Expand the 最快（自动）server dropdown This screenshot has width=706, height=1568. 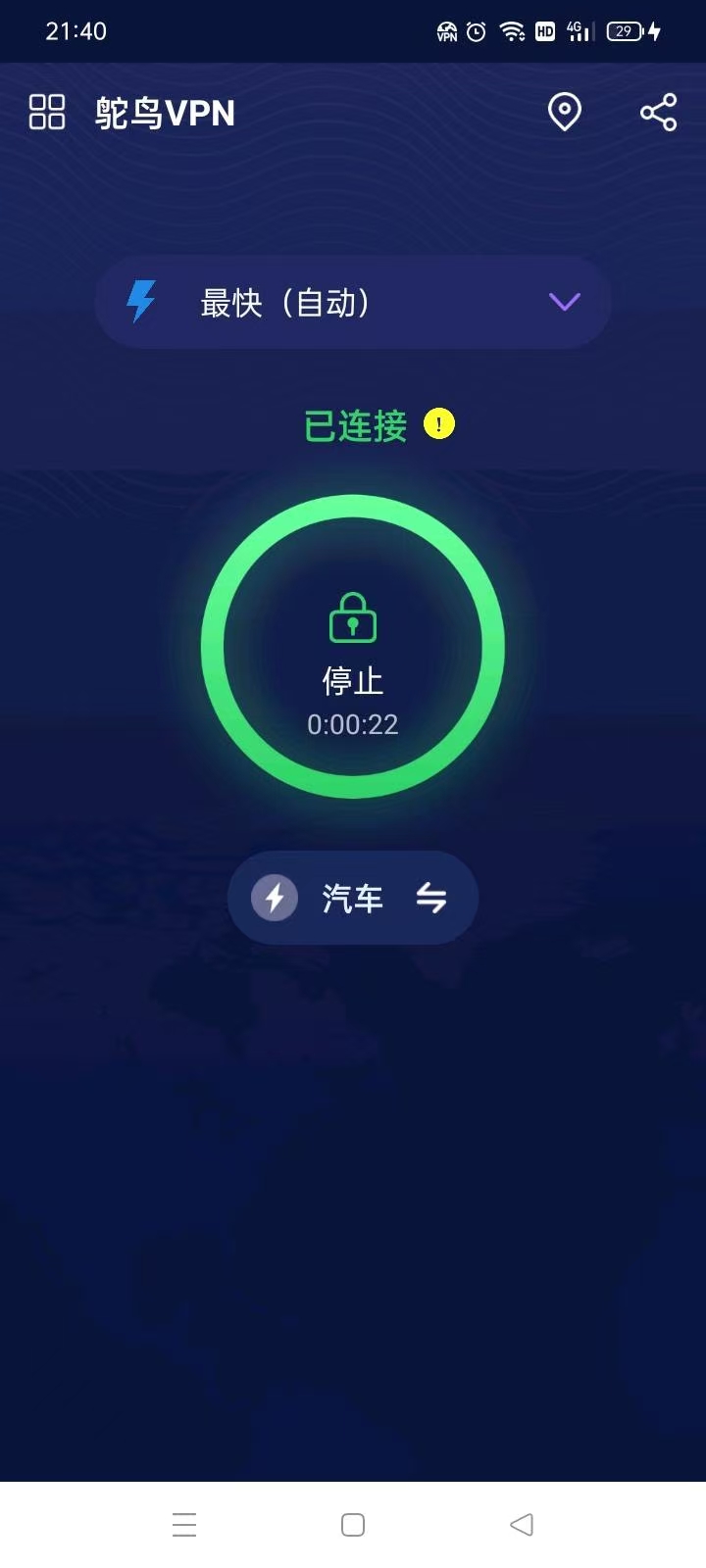(353, 302)
